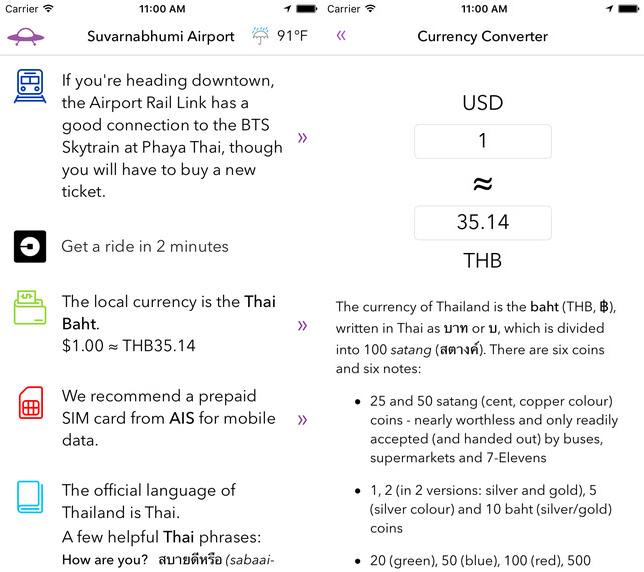Go back from Currency Converter

click(341, 36)
